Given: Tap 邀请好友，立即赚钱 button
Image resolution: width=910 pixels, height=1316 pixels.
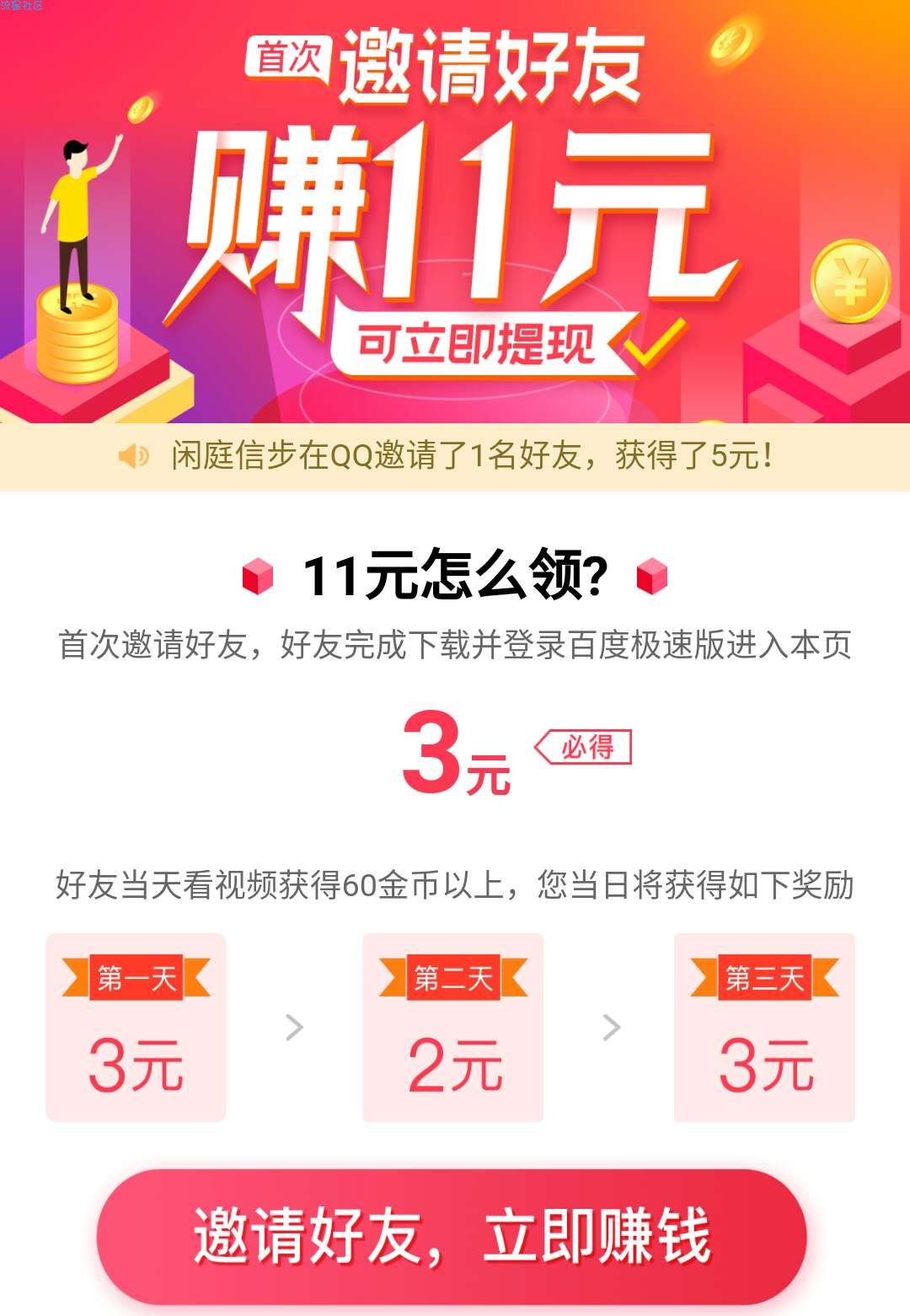Looking at the screenshot, I should coord(452,1236).
